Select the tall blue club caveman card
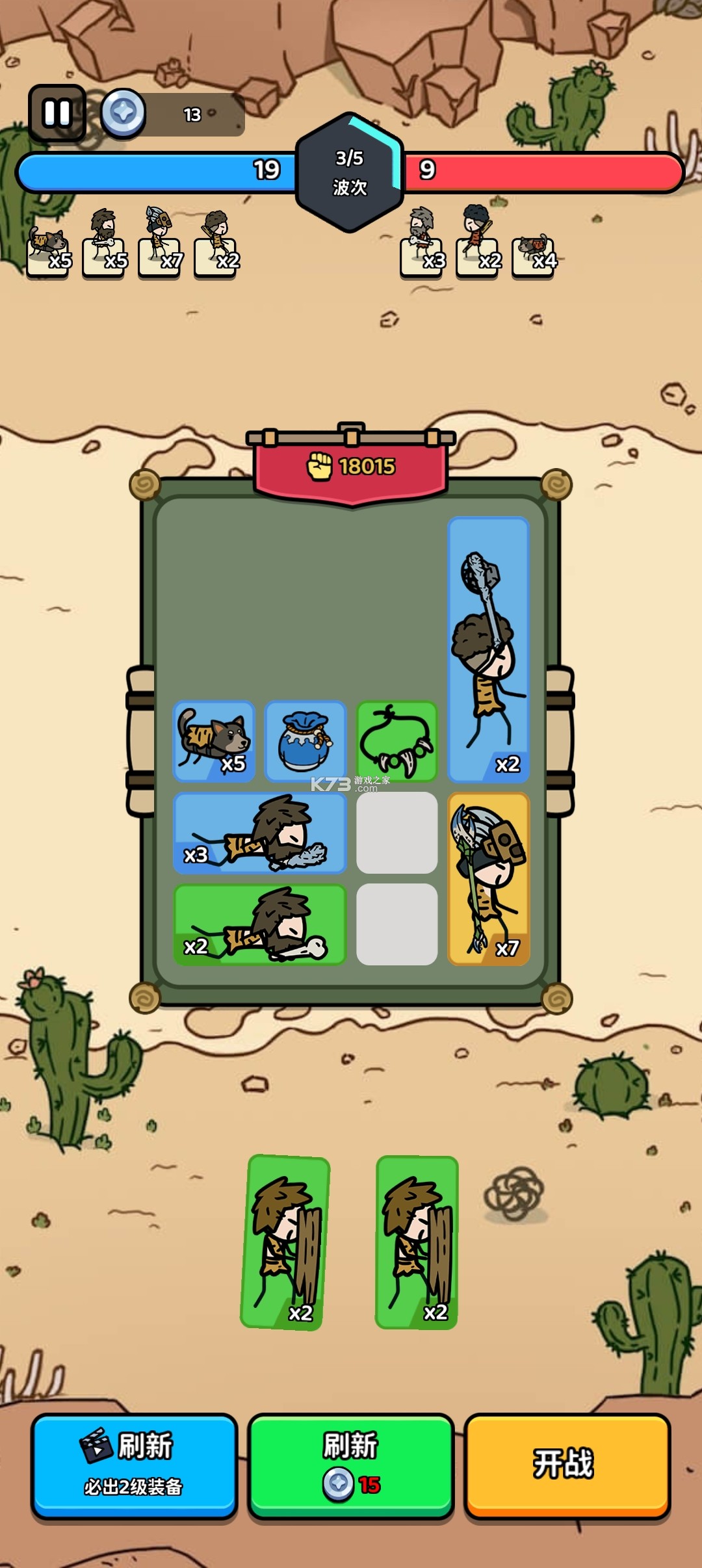This screenshot has height=1568, width=702. (x=489, y=649)
